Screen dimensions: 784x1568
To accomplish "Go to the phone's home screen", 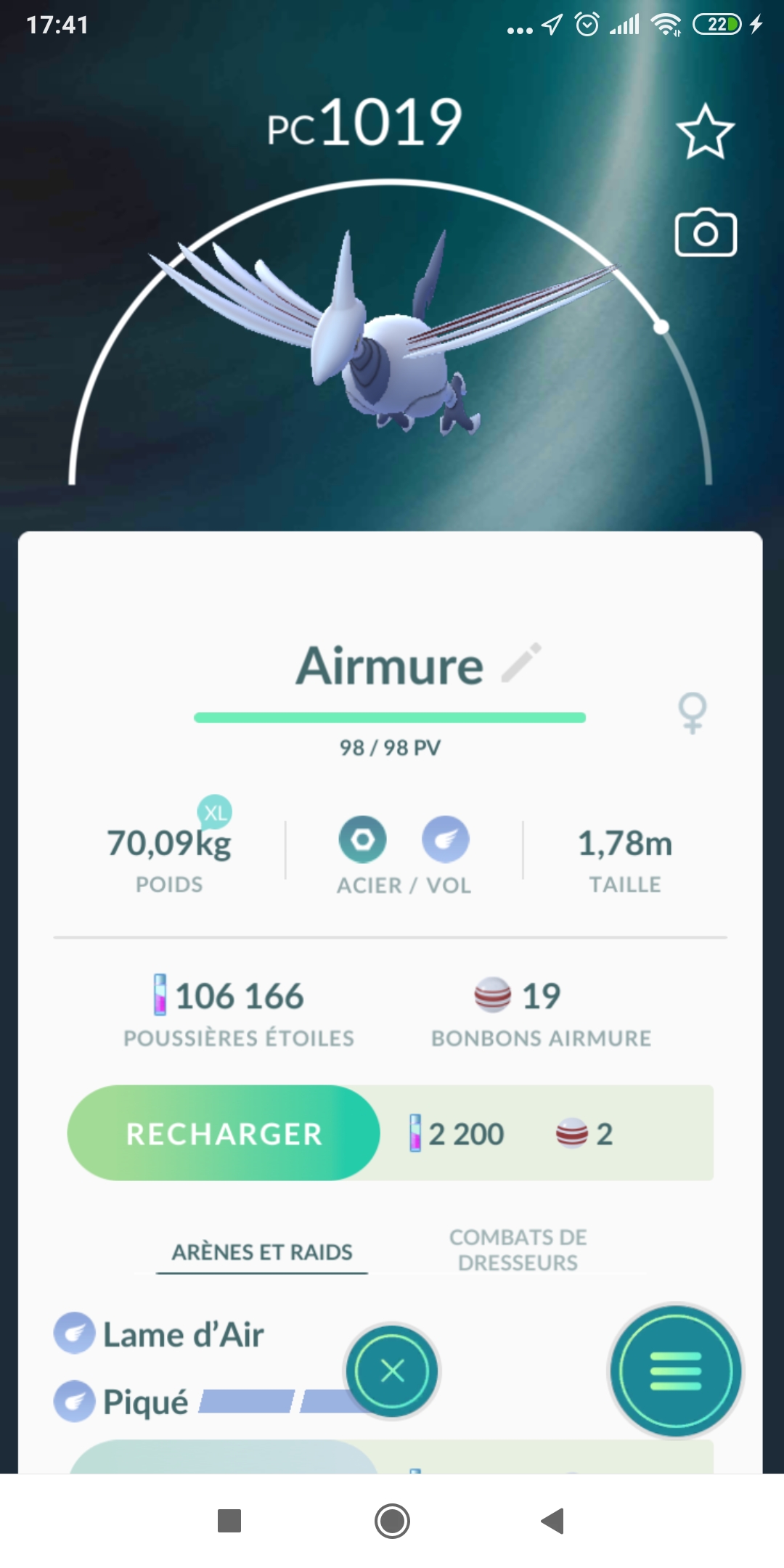I will (392, 1521).
